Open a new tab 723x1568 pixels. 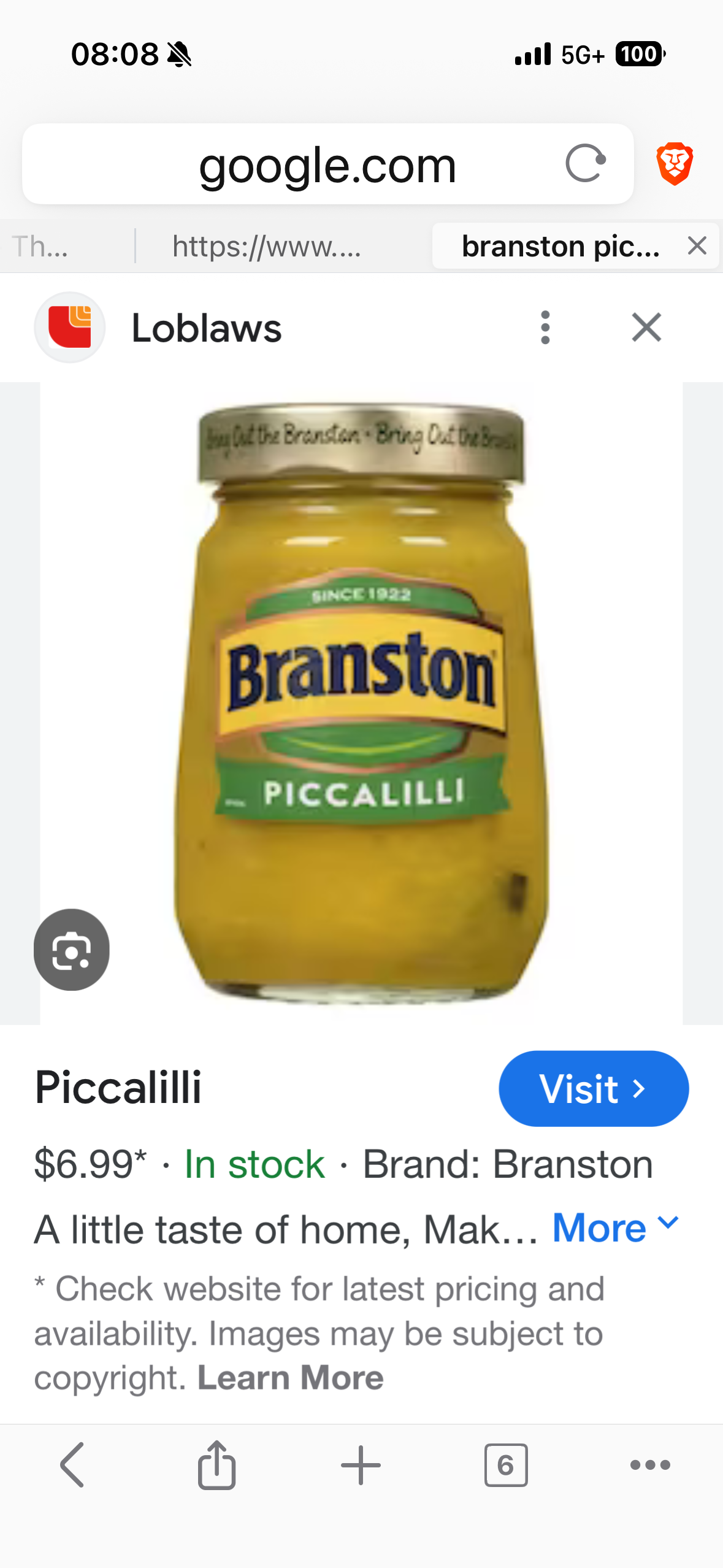tap(361, 1465)
